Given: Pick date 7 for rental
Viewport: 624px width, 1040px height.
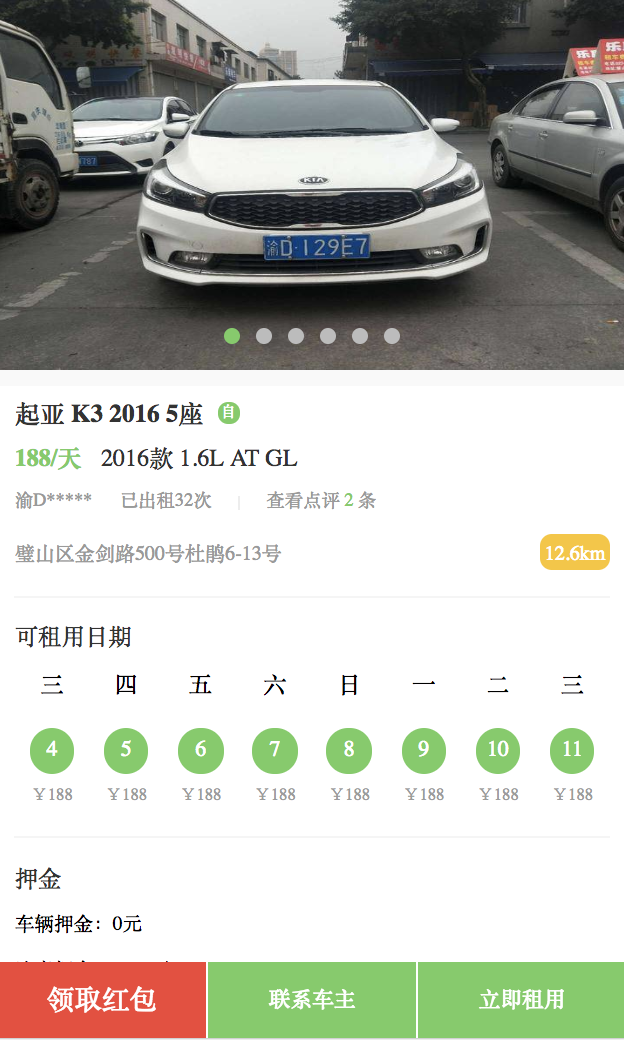Looking at the screenshot, I should click(275, 750).
